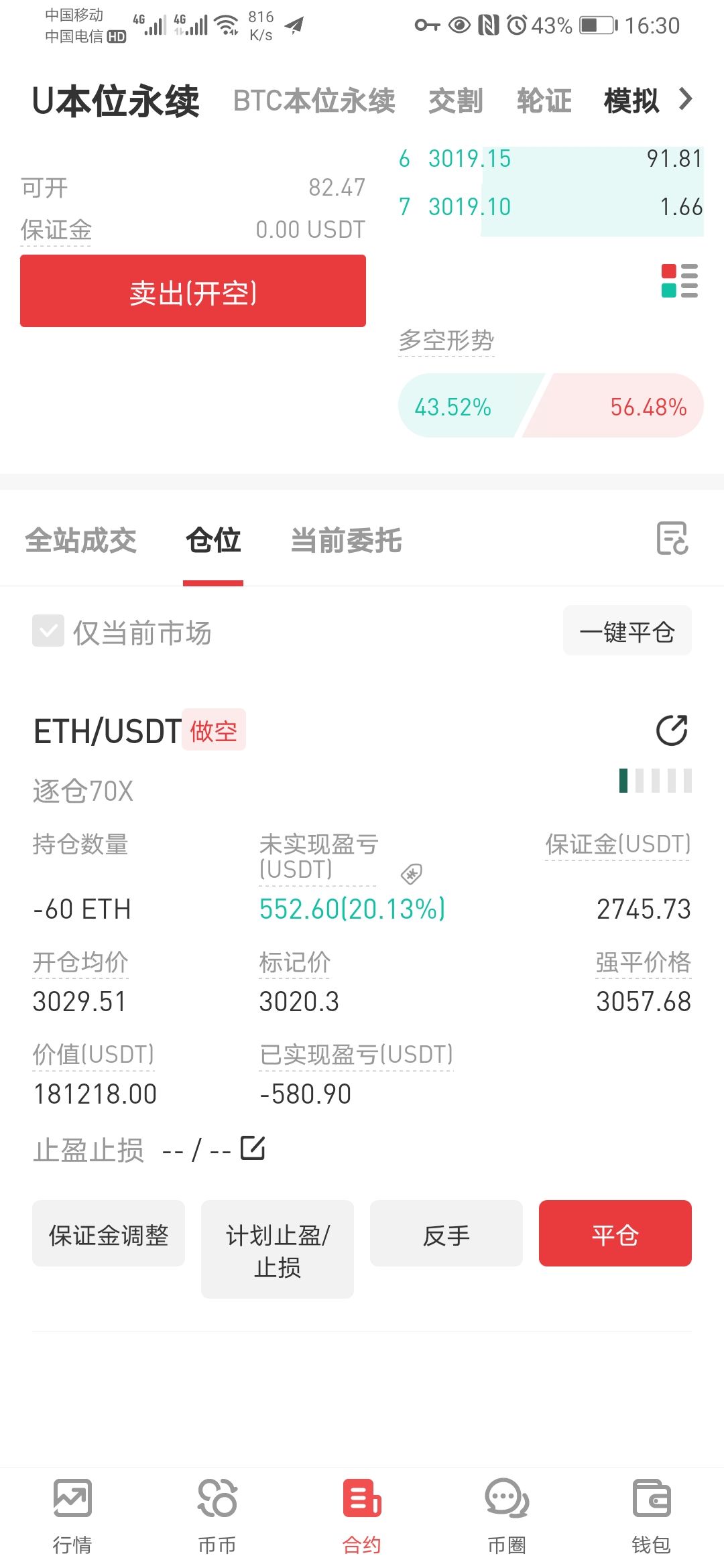Open the 钱包 wallet tab
724x1568 pixels.
tap(652, 1516)
